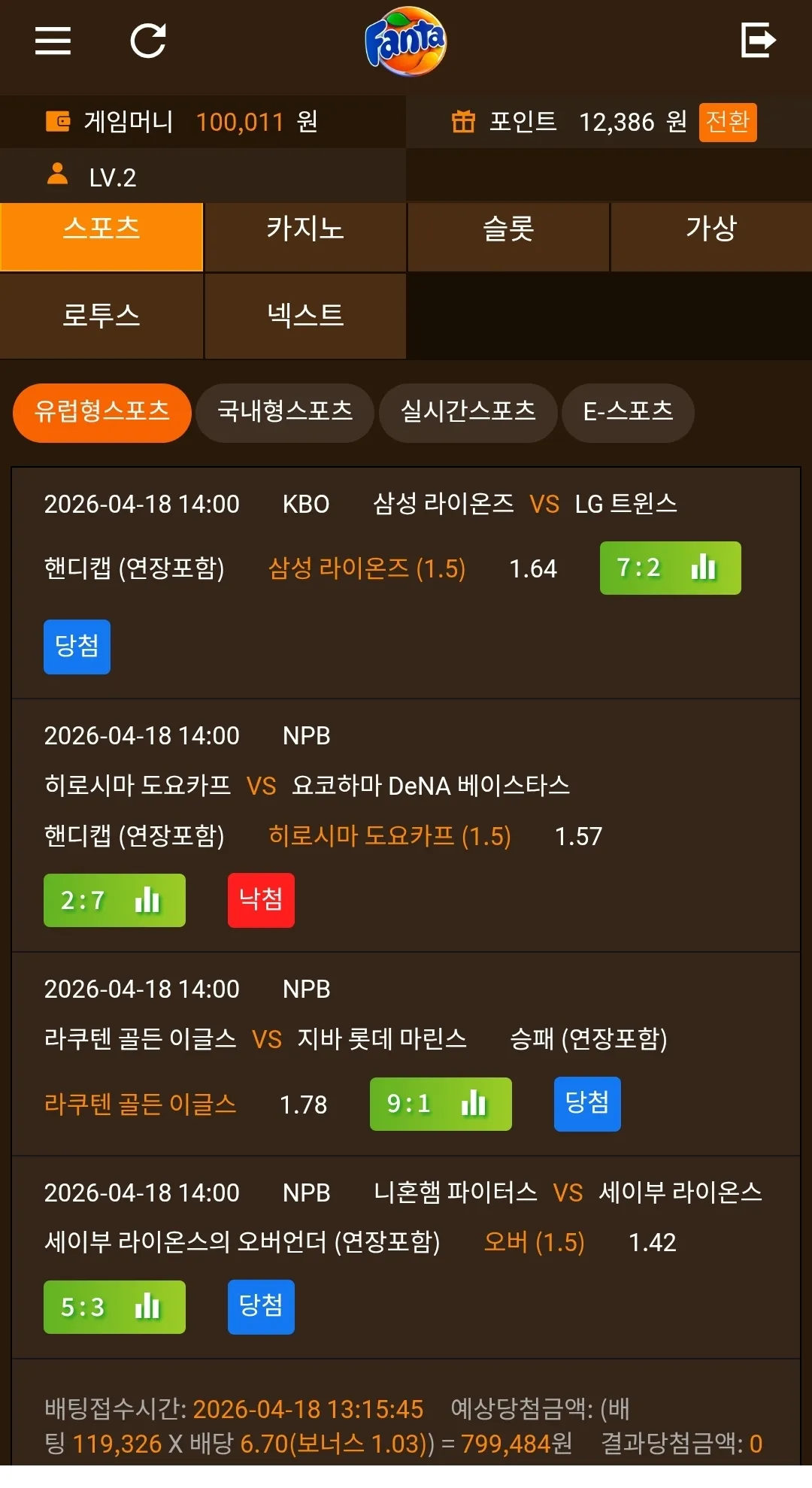Tap the 5:3 score button

tap(114, 1307)
